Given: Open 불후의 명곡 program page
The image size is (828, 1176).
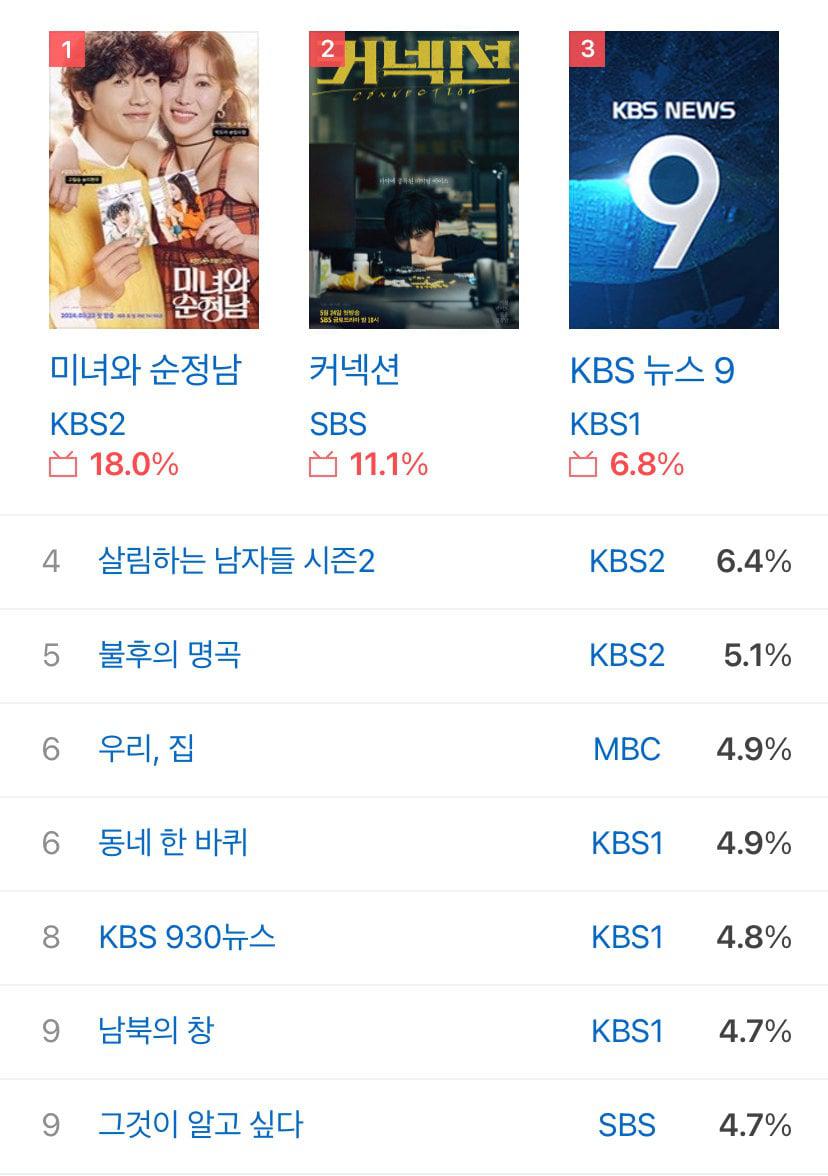Looking at the screenshot, I should (169, 655).
